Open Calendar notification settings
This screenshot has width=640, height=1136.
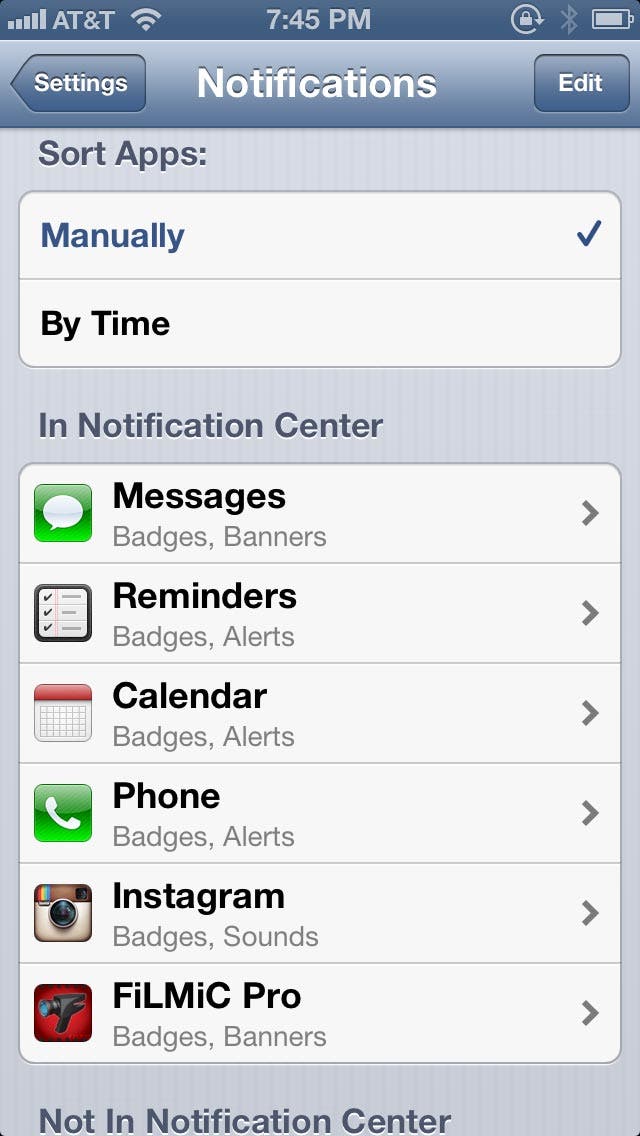(x=320, y=714)
